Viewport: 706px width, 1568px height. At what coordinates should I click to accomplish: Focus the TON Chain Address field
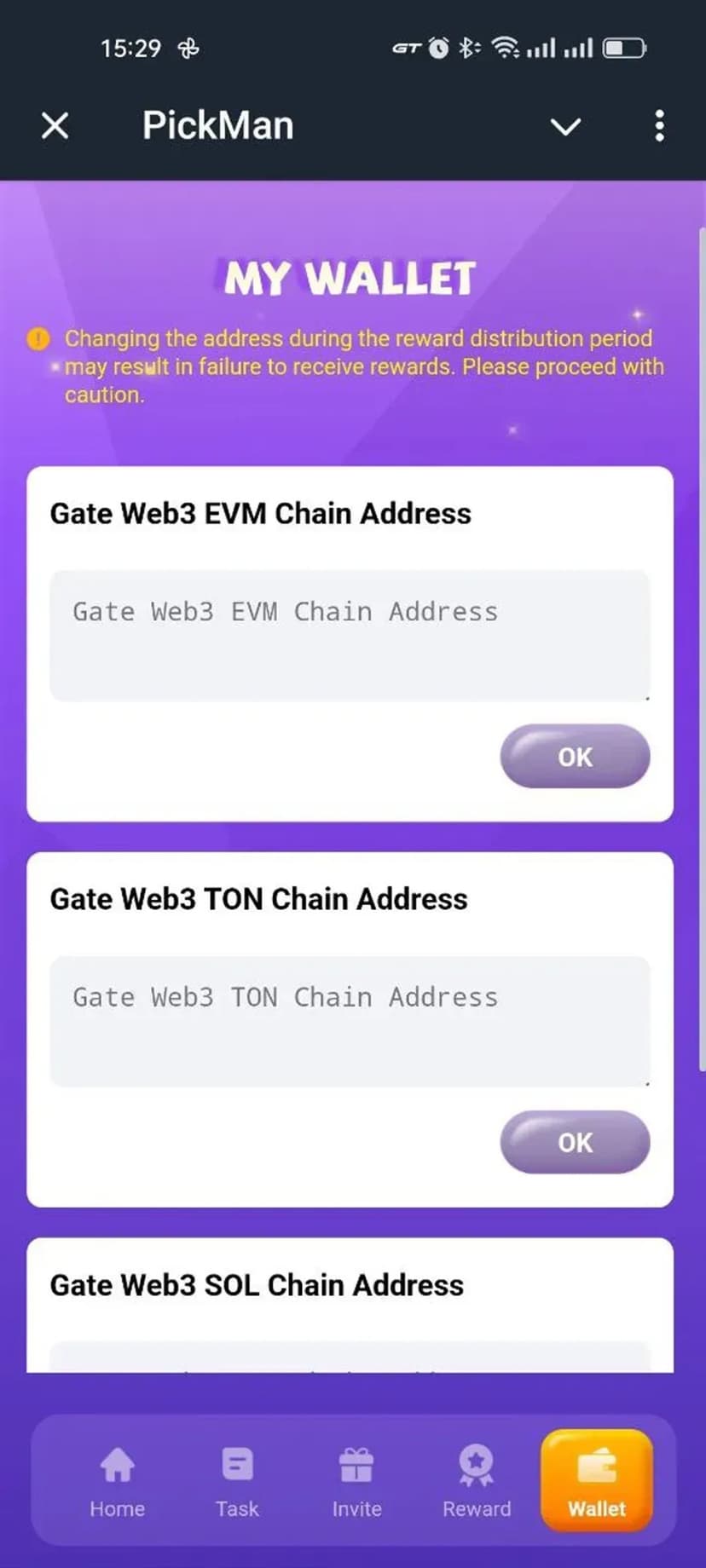point(350,1021)
